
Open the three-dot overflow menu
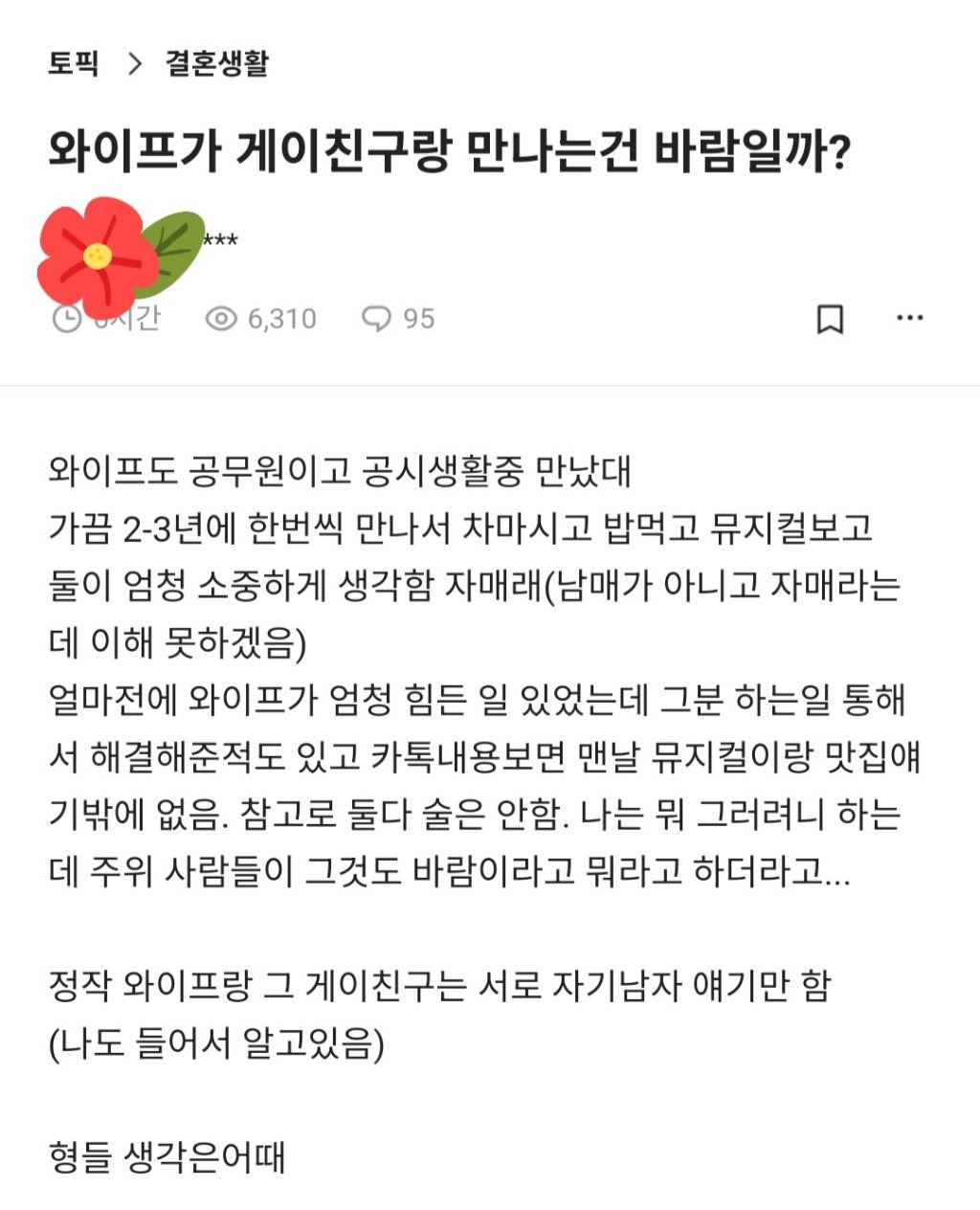click(x=909, y=319)
